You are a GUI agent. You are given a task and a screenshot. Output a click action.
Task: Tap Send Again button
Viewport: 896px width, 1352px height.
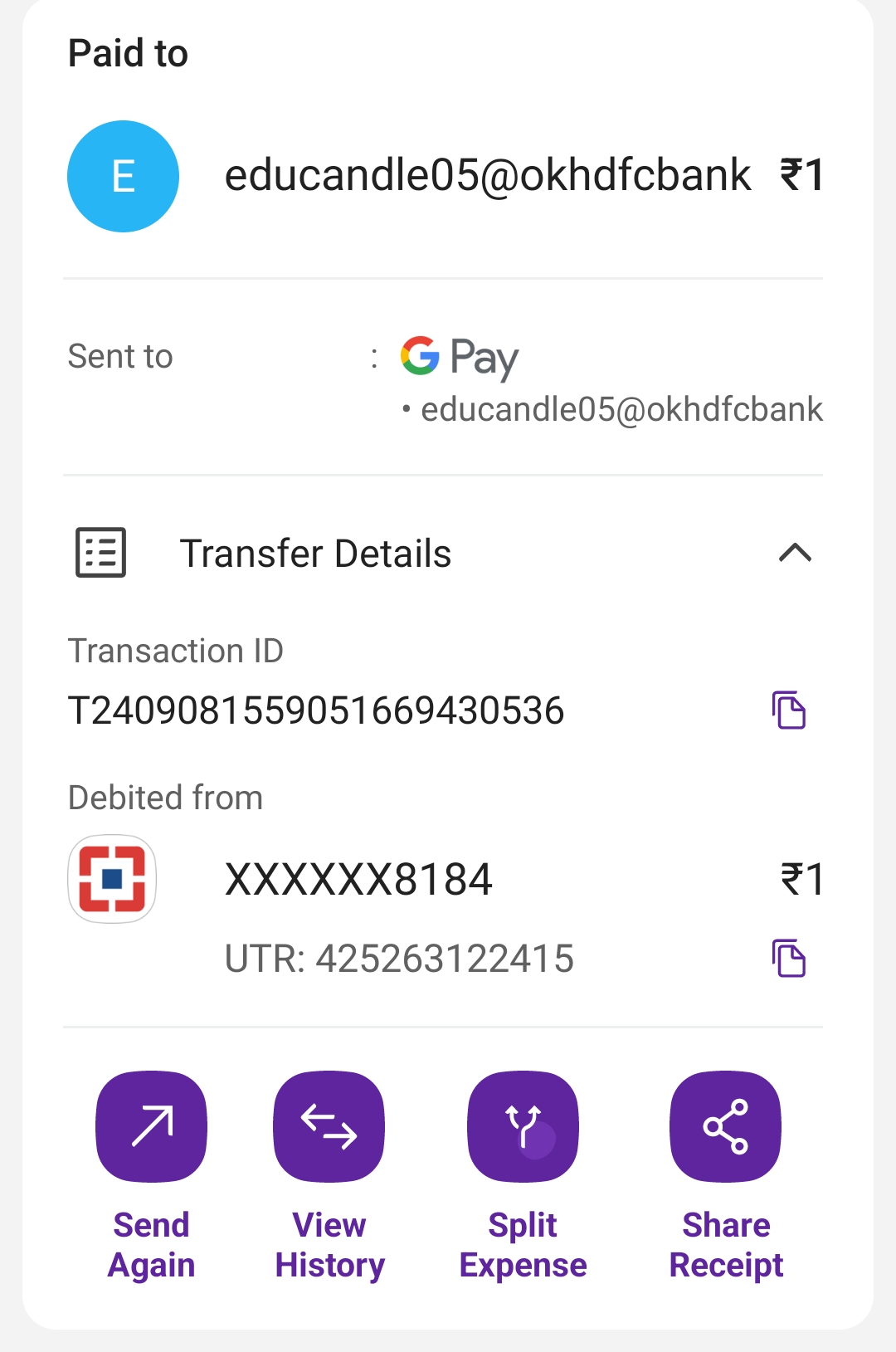click(152, 1127)
